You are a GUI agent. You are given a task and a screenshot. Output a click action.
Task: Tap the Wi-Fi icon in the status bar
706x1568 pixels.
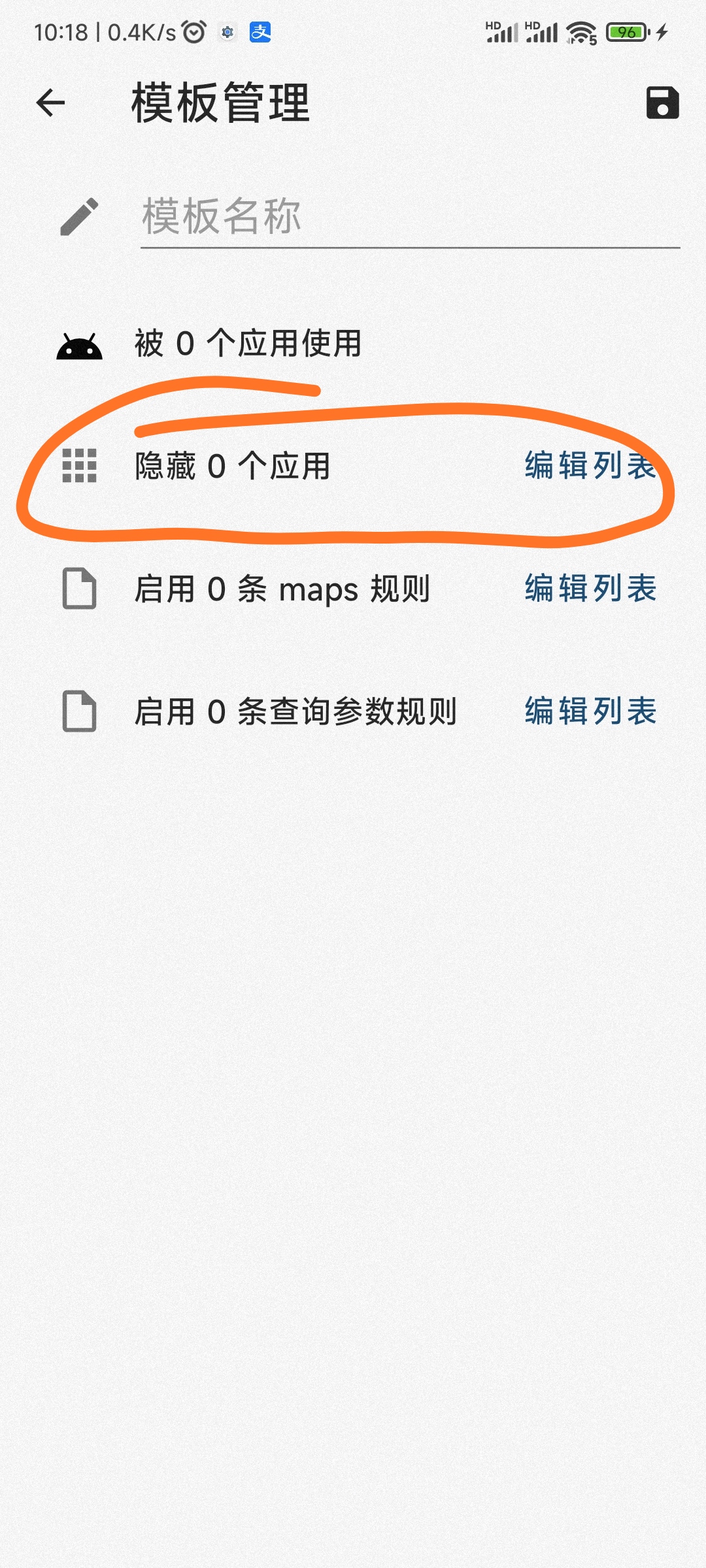pos(580,31)
